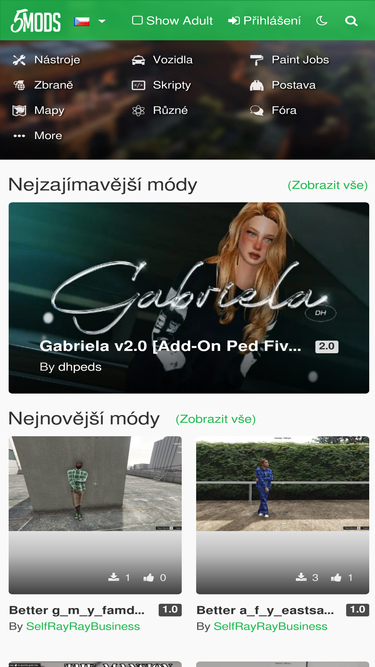Browse the Mapy category
This screenshot has width=375, height=667.
38,111
